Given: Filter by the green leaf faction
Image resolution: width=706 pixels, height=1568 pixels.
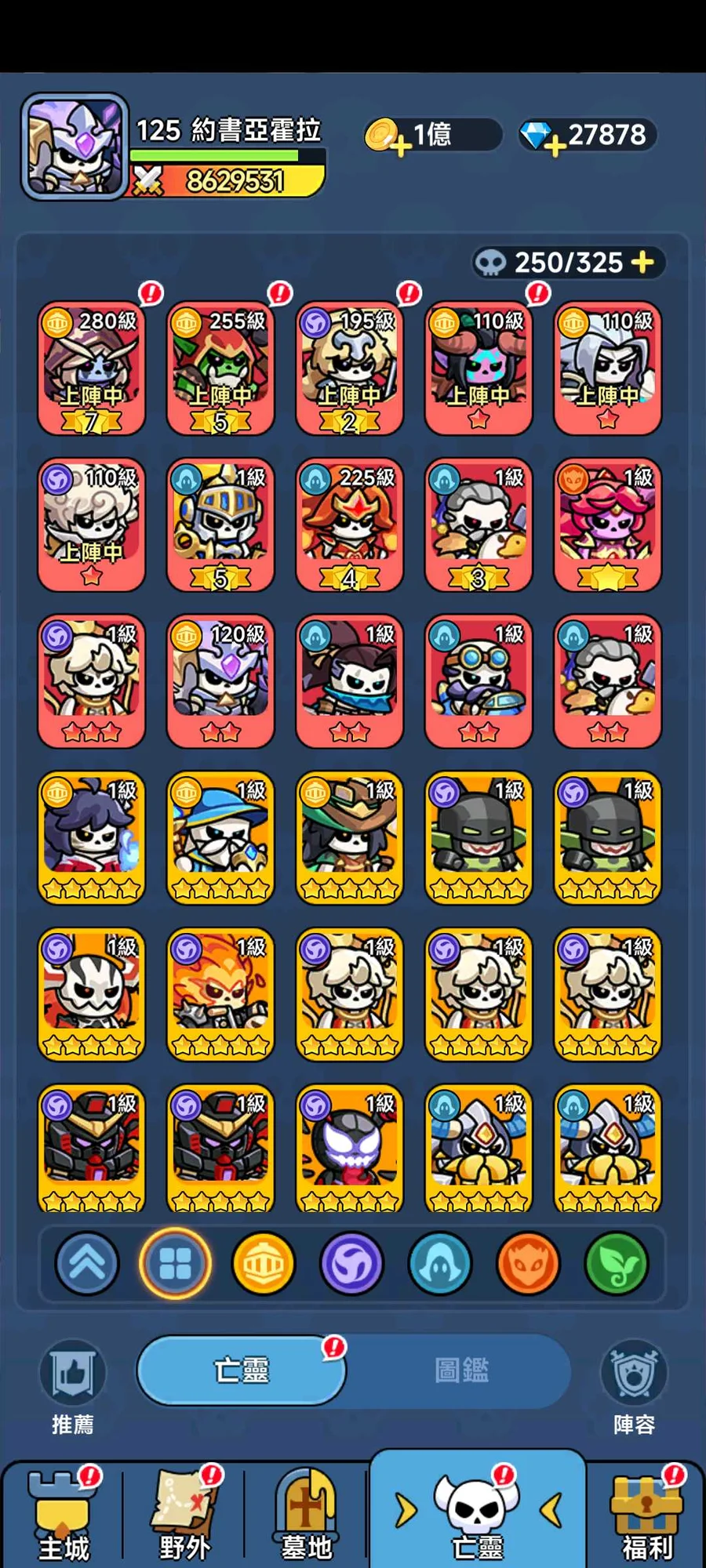Looking at the screenshot, I should (x=617, y=1263).
